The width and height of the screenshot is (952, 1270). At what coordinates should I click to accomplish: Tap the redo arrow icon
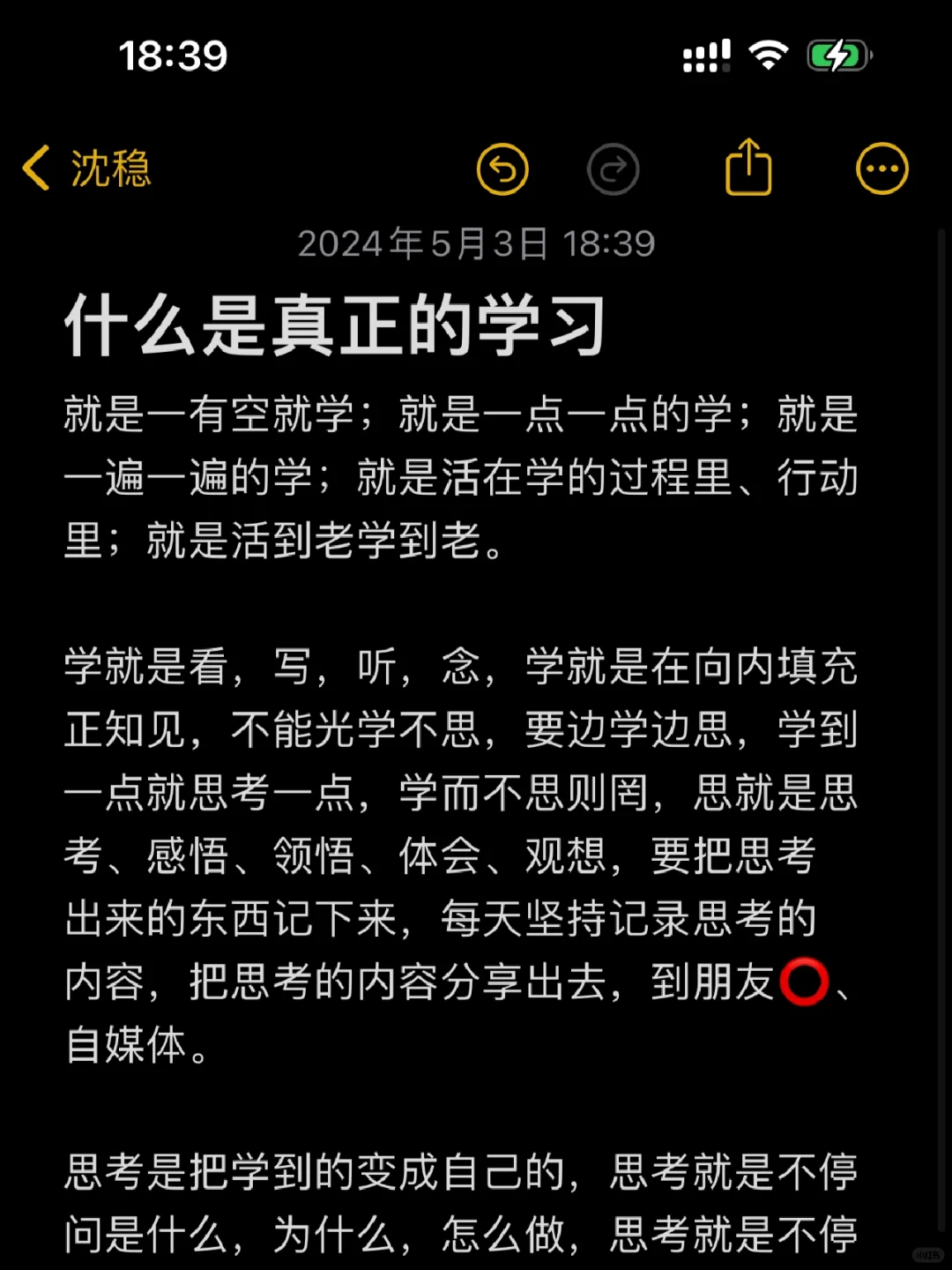(614, 168)
